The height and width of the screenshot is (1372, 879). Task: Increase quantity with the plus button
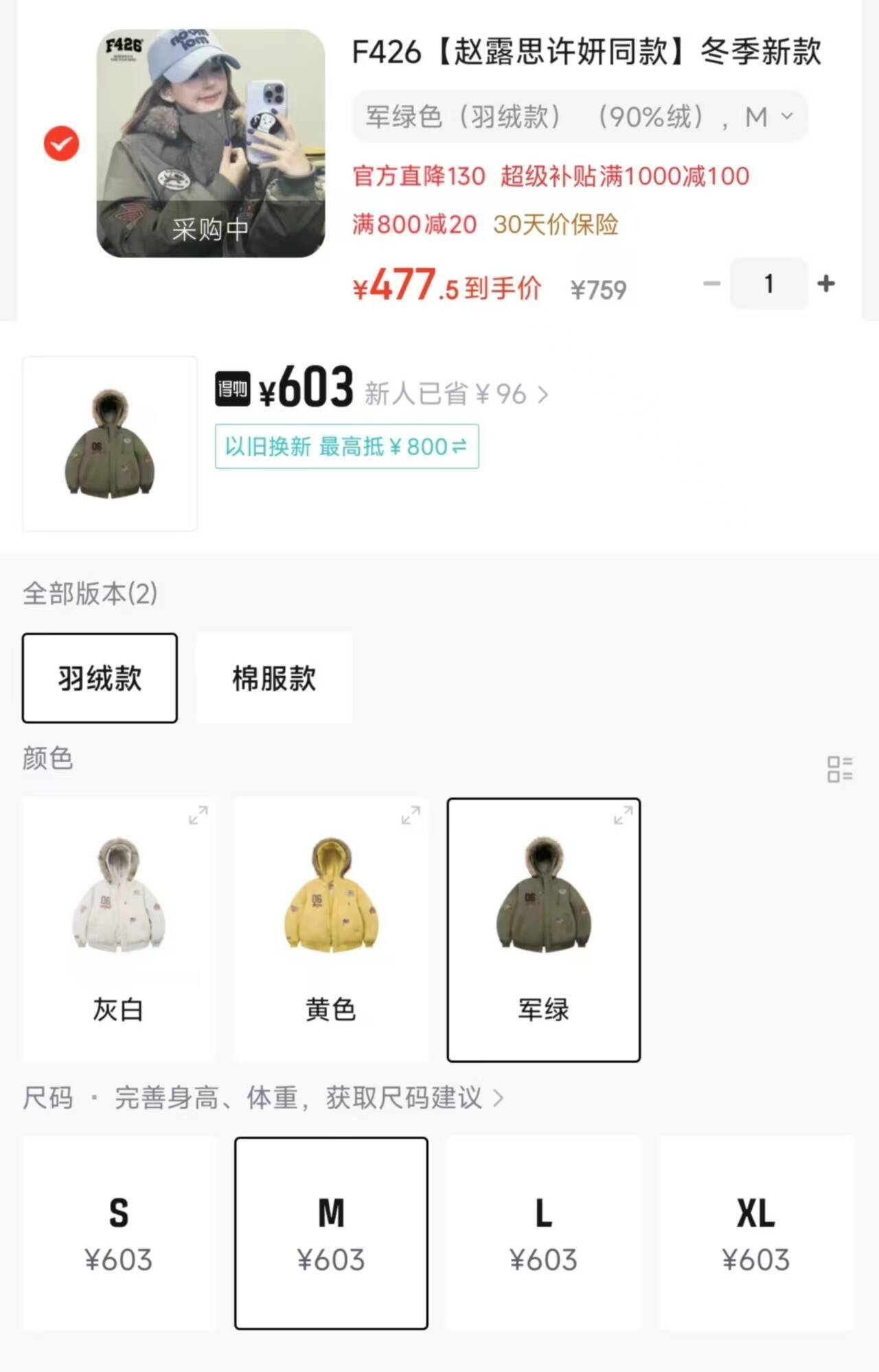click(x=826, y=283)
